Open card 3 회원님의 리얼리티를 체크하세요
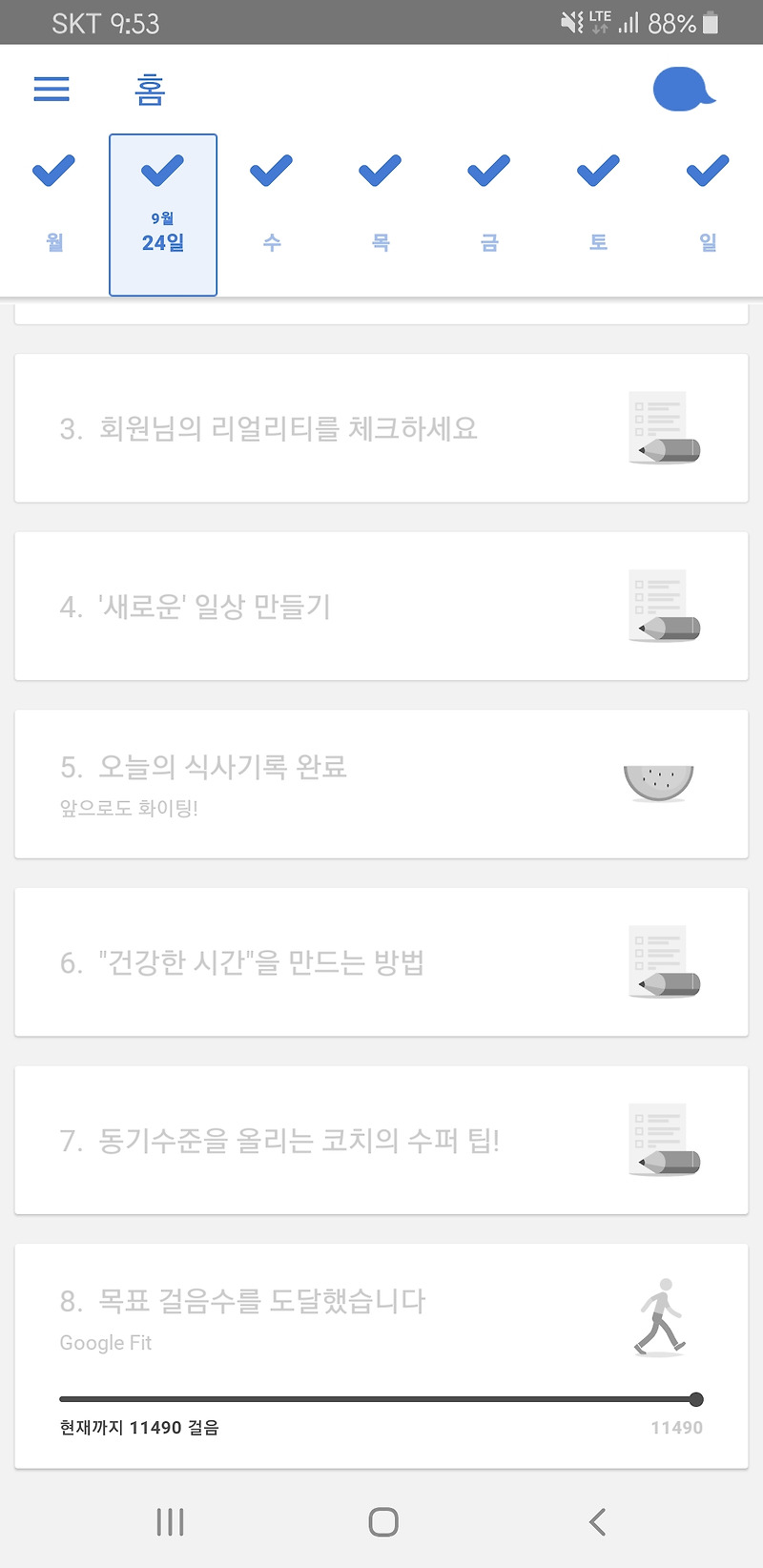This screenshot has width=763, height=1568. click(381, 428)
